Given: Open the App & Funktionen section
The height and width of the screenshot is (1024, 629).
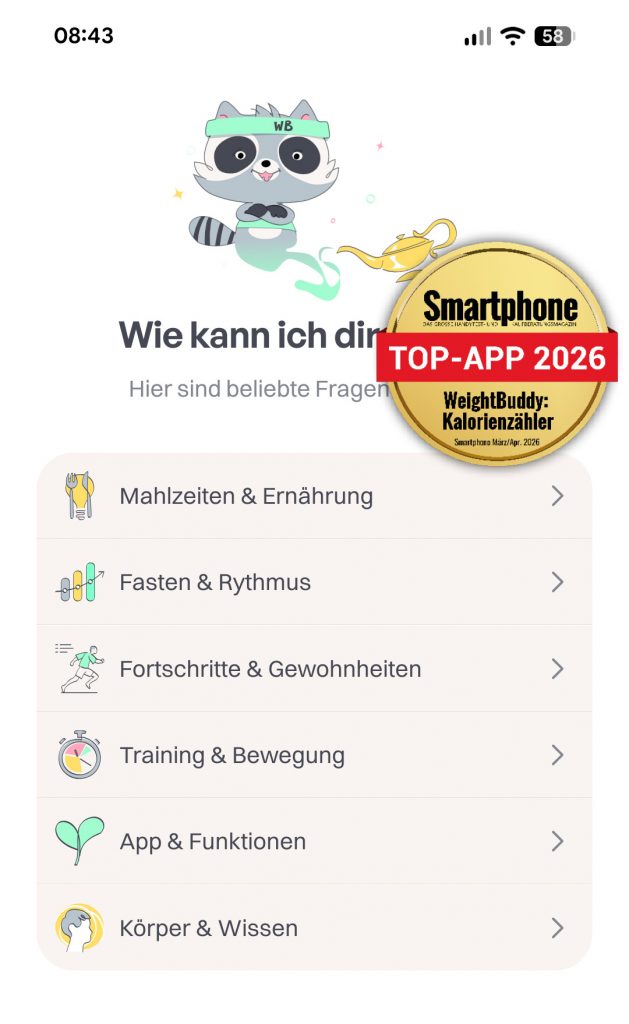Looking at the screenshot, I should click(x=314, y=841).
